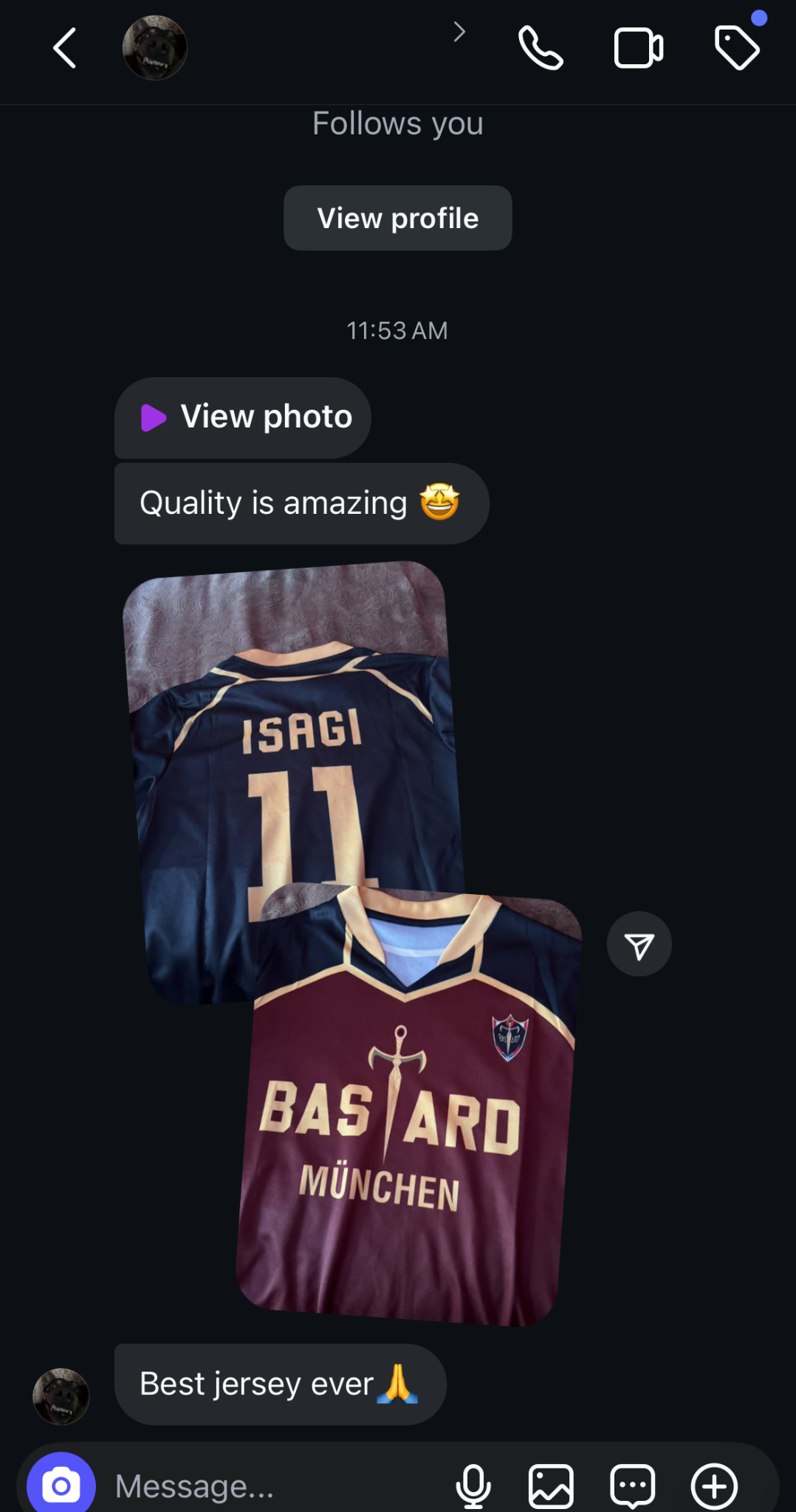Focus the Message text field

pos(273,1485)
